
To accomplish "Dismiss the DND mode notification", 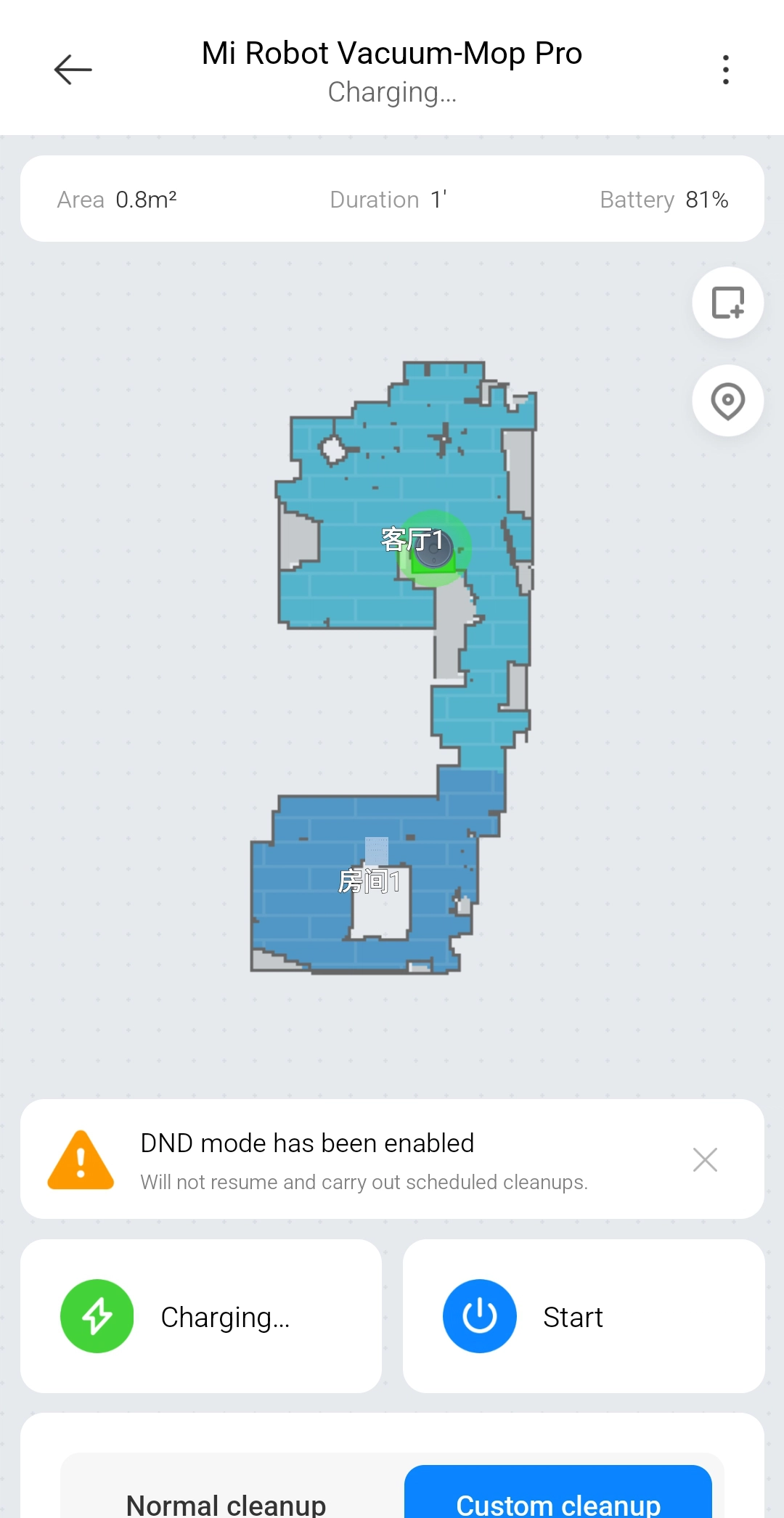I will click(705, 1159).
